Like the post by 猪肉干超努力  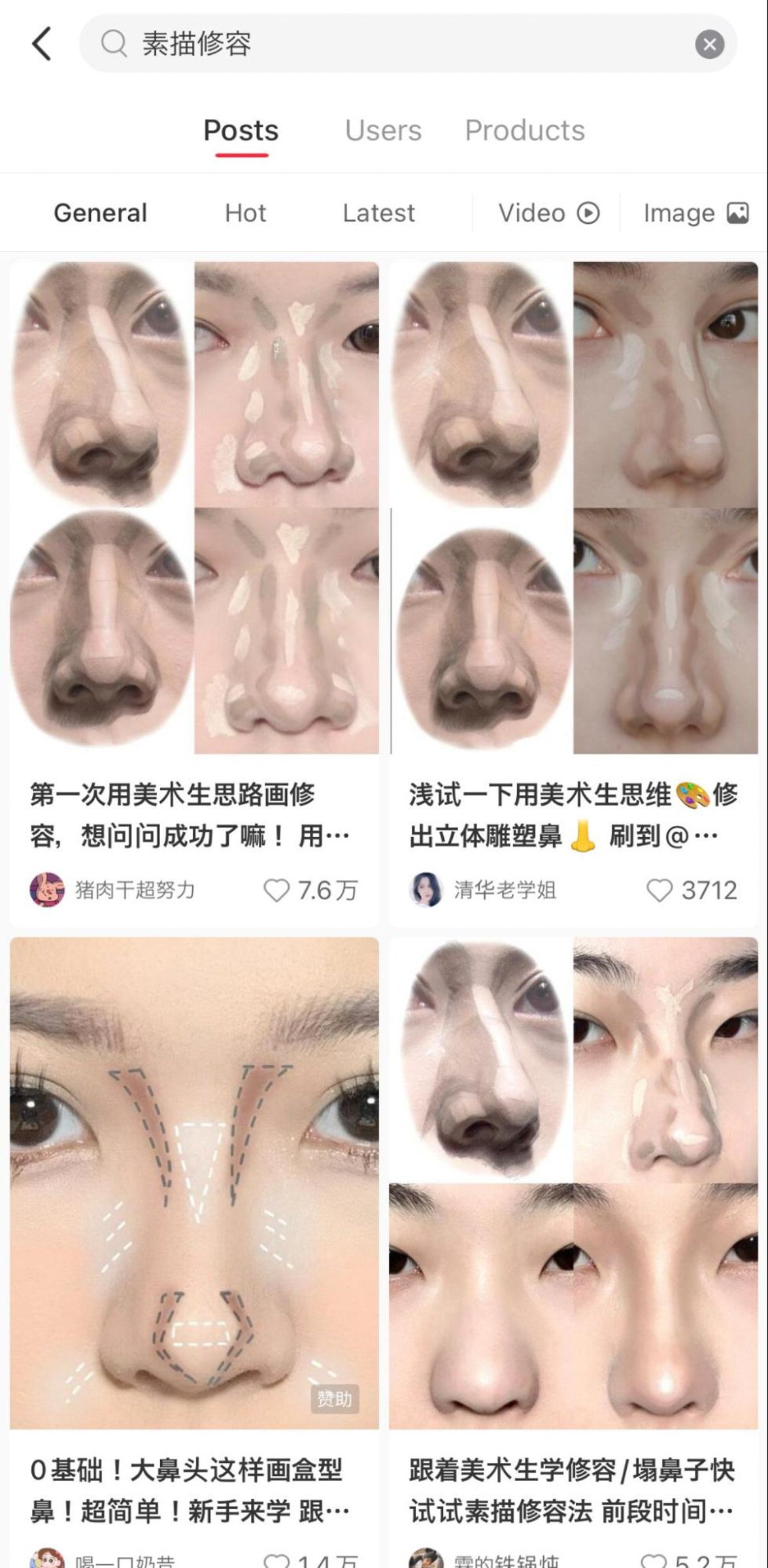coord(276,890)
